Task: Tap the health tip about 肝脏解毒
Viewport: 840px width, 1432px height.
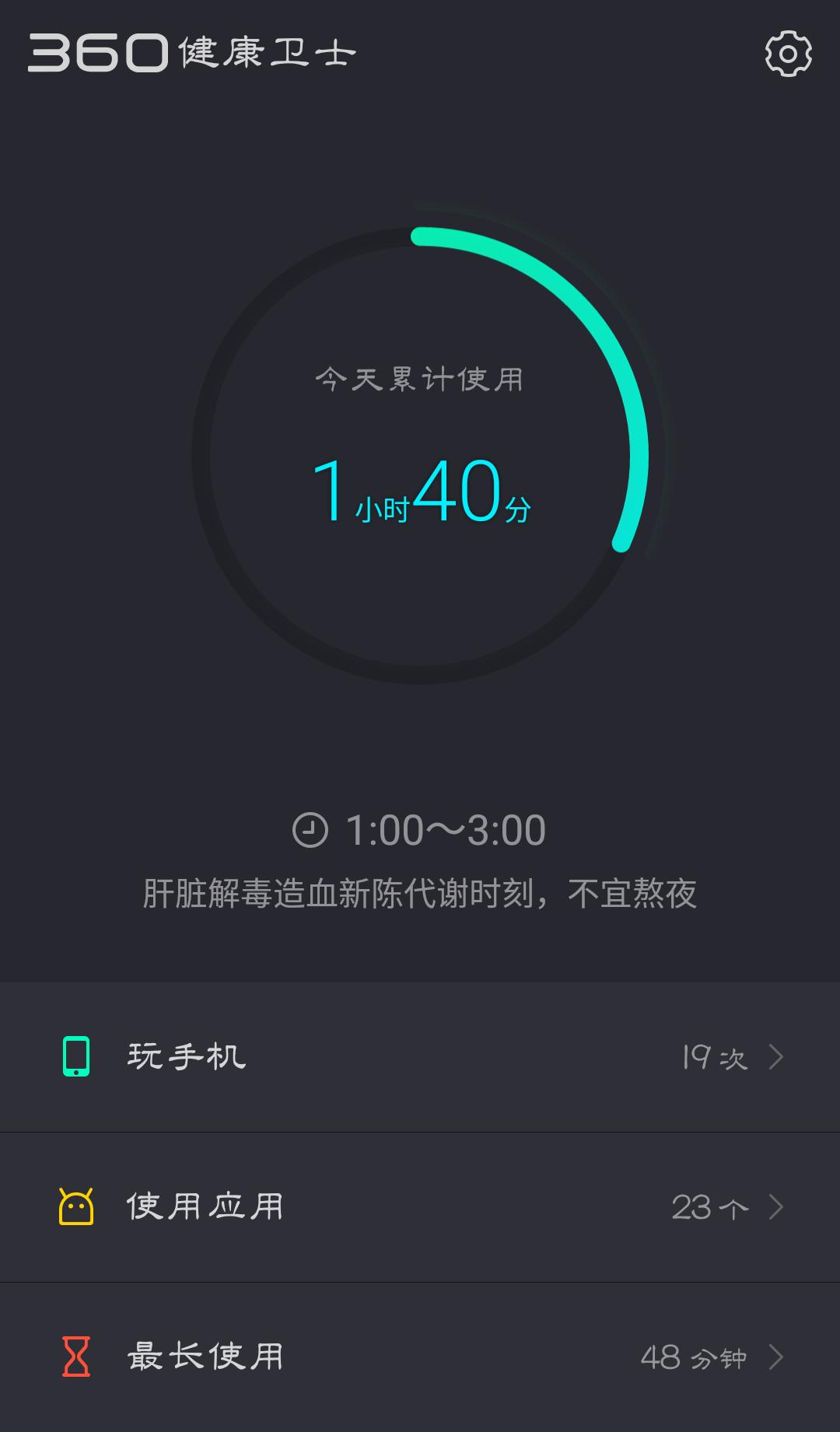Action: click(420, 895)
